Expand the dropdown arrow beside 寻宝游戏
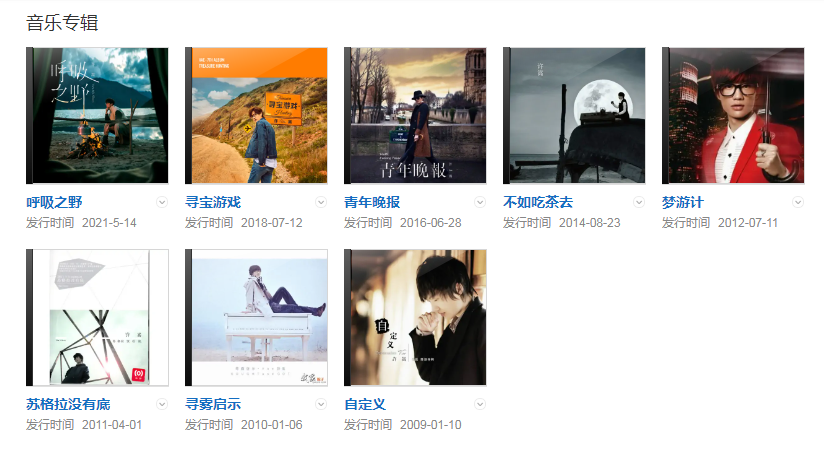 (x=321, y=202)
